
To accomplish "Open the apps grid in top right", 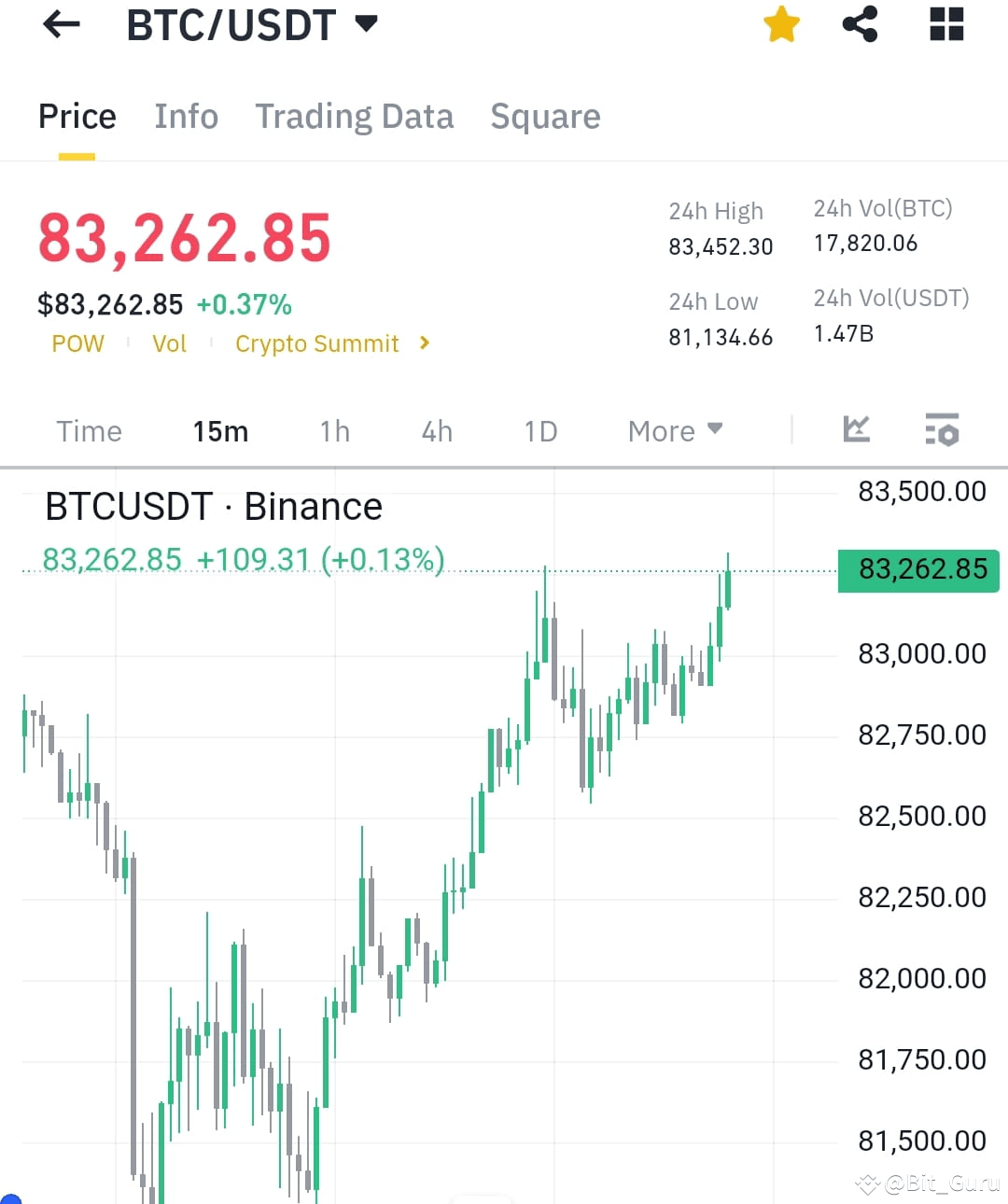I will [945, 25].
